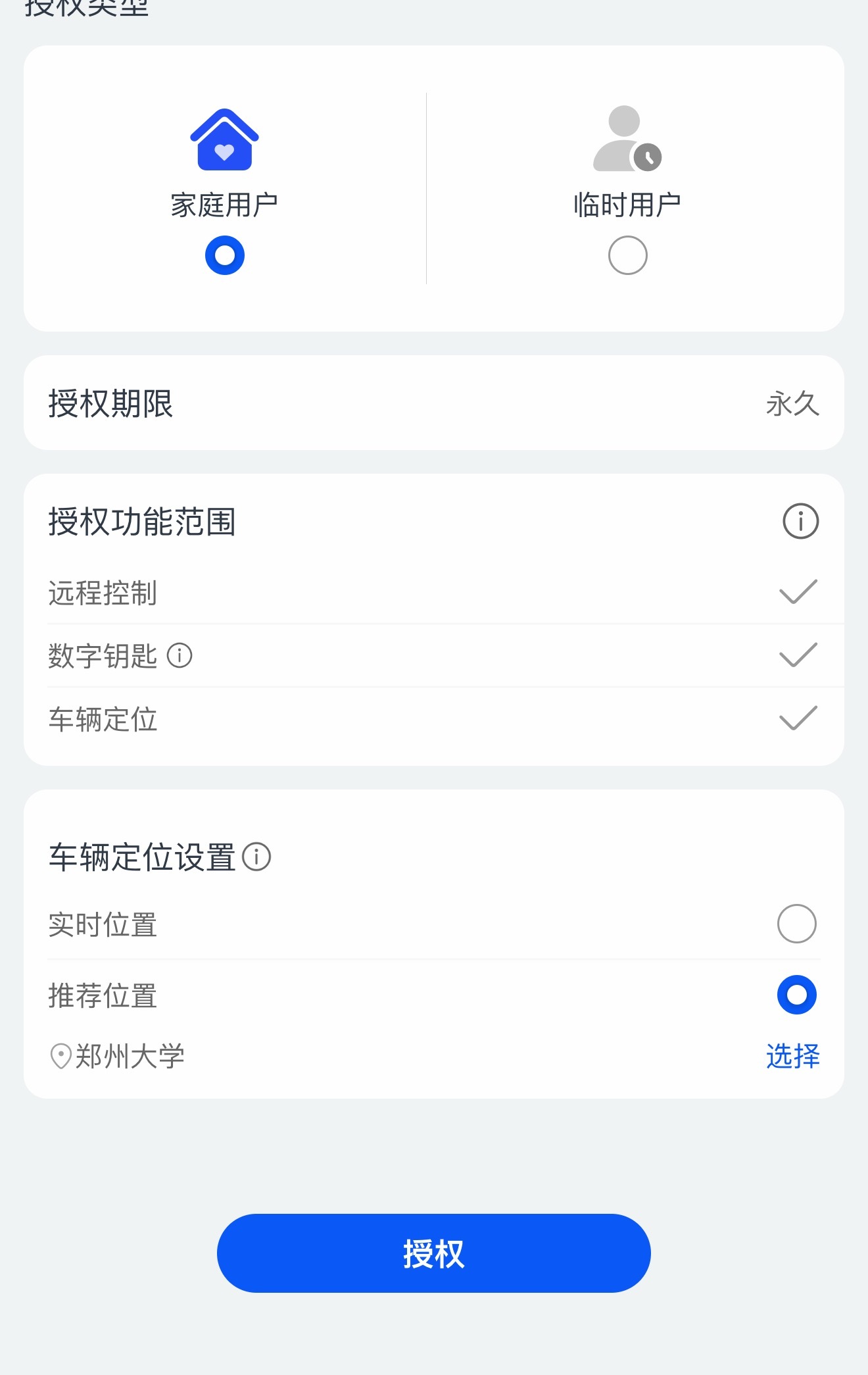
Task: Select the 推荐位置 radio button
Action: point(797,997)
